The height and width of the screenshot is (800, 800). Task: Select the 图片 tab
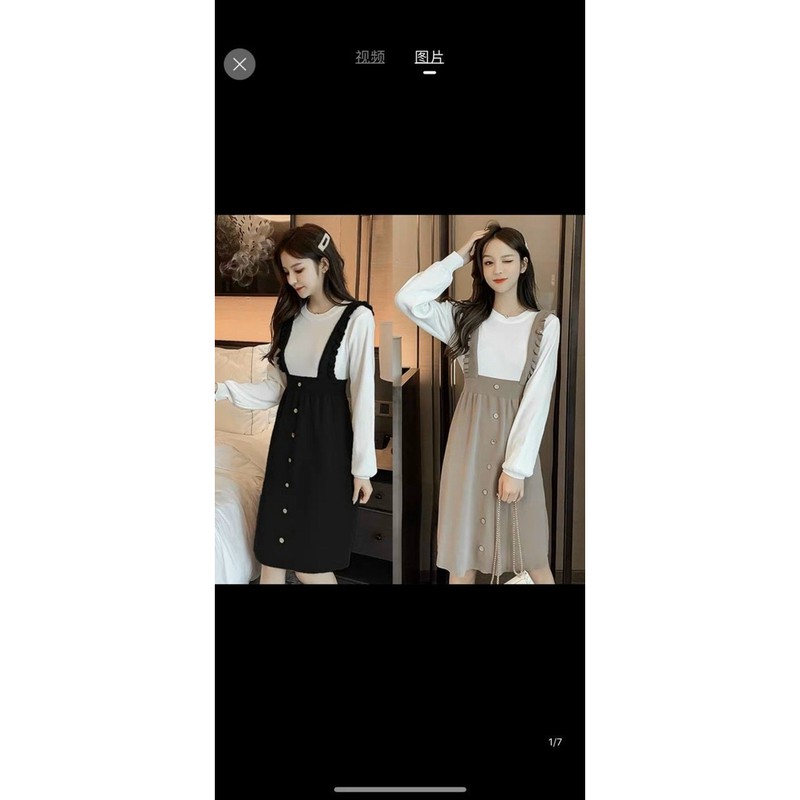(429, 57)
